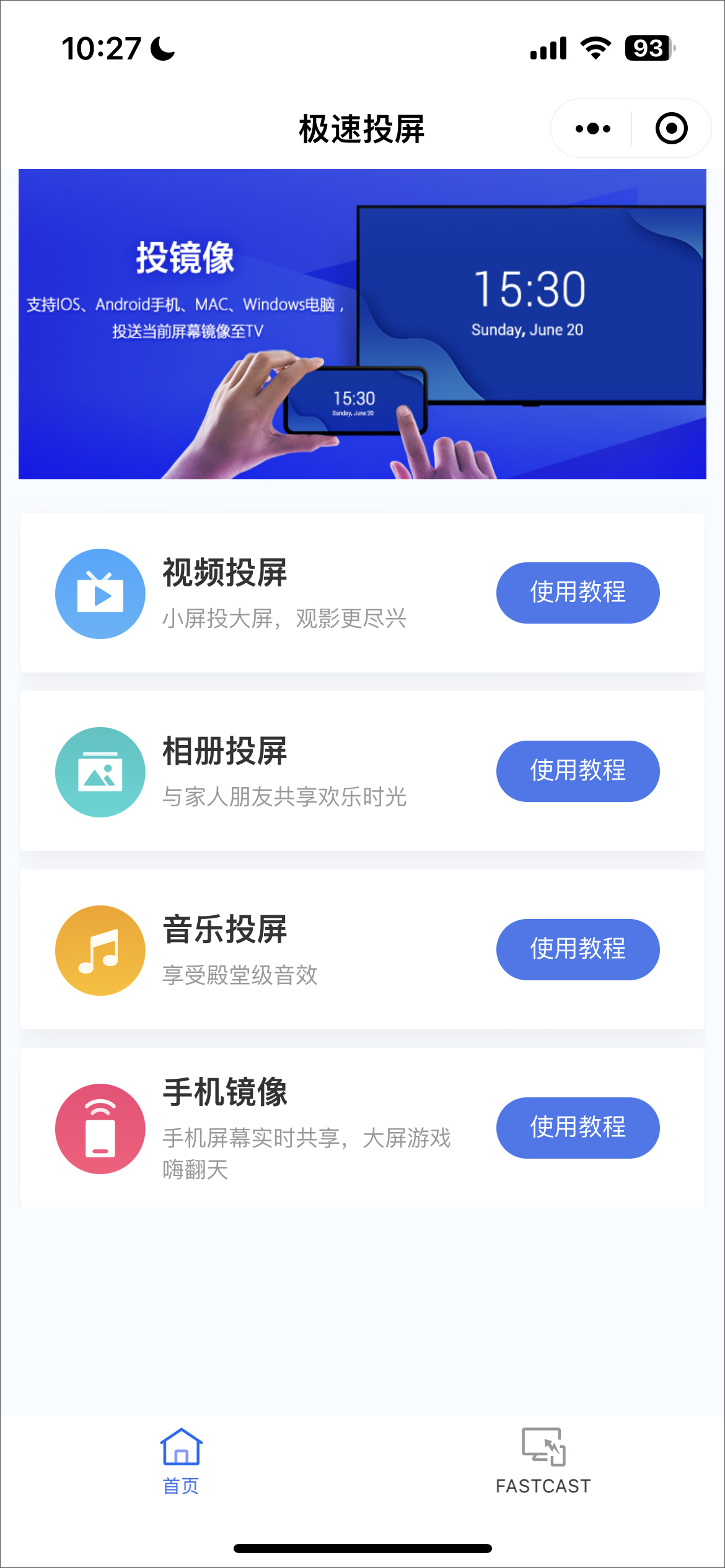Tap 使用教程 next to 音乐投屏
Screen dimensions: 725x1568
pyautogui.click(x=578, y=949)
